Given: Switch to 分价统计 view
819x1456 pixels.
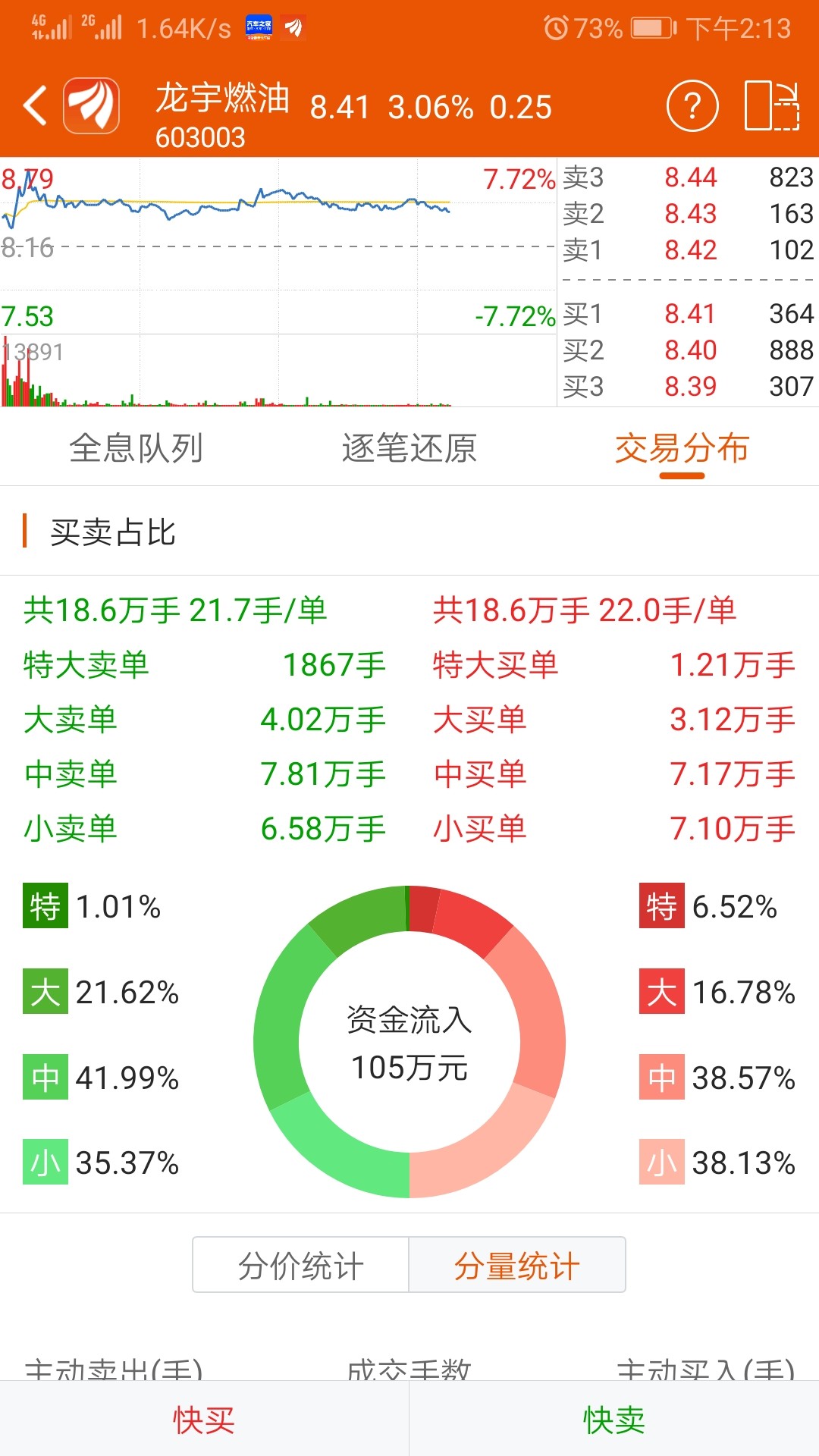Looking at the screenshot, I should 301,1265.
